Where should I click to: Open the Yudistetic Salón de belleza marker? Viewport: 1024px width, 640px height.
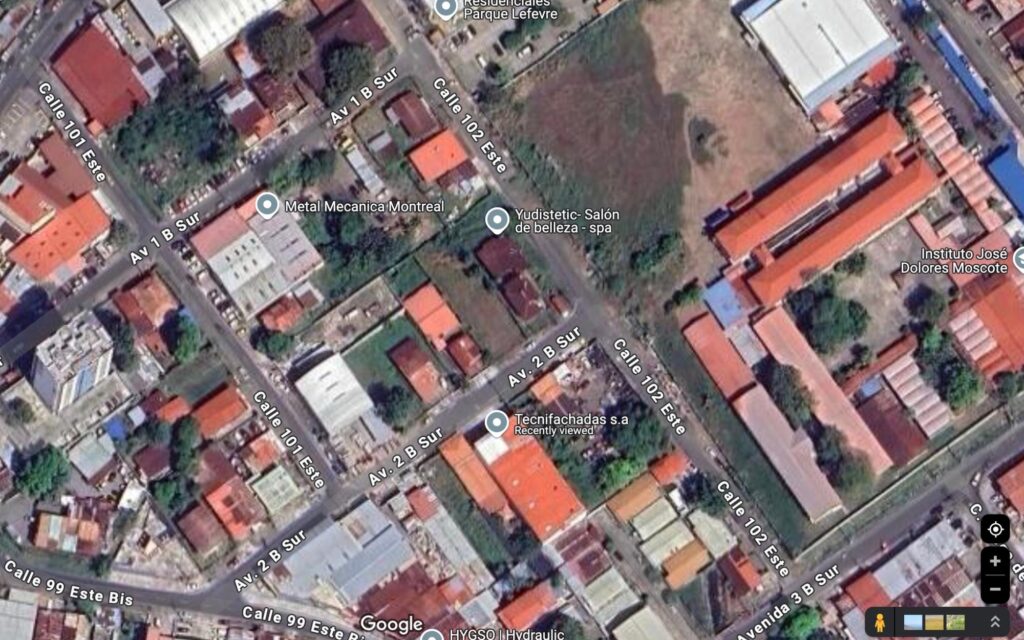497,220
